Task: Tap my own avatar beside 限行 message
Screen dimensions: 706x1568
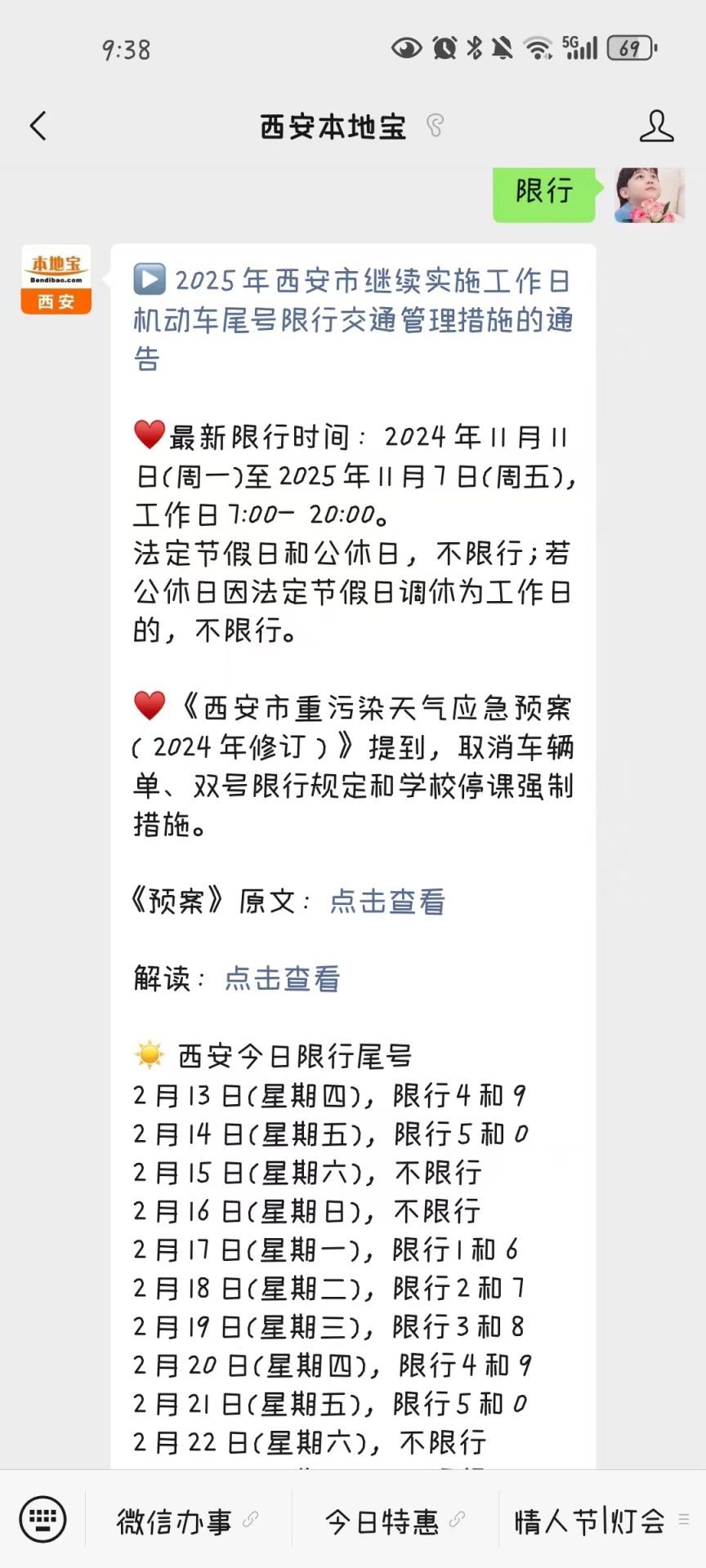Action: 650,195
